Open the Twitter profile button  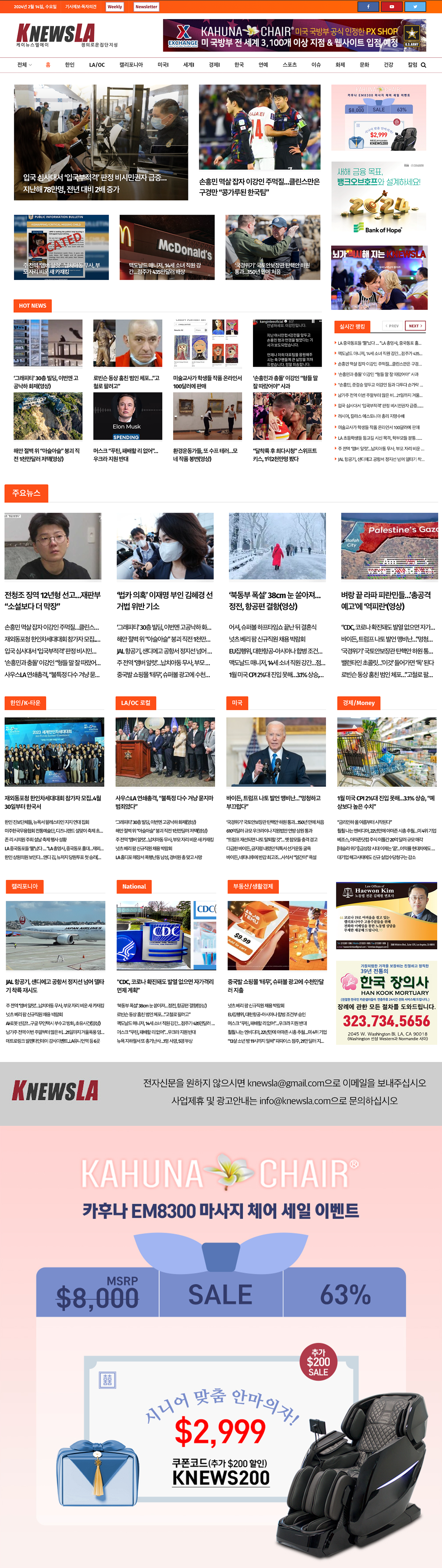[414, 7]
